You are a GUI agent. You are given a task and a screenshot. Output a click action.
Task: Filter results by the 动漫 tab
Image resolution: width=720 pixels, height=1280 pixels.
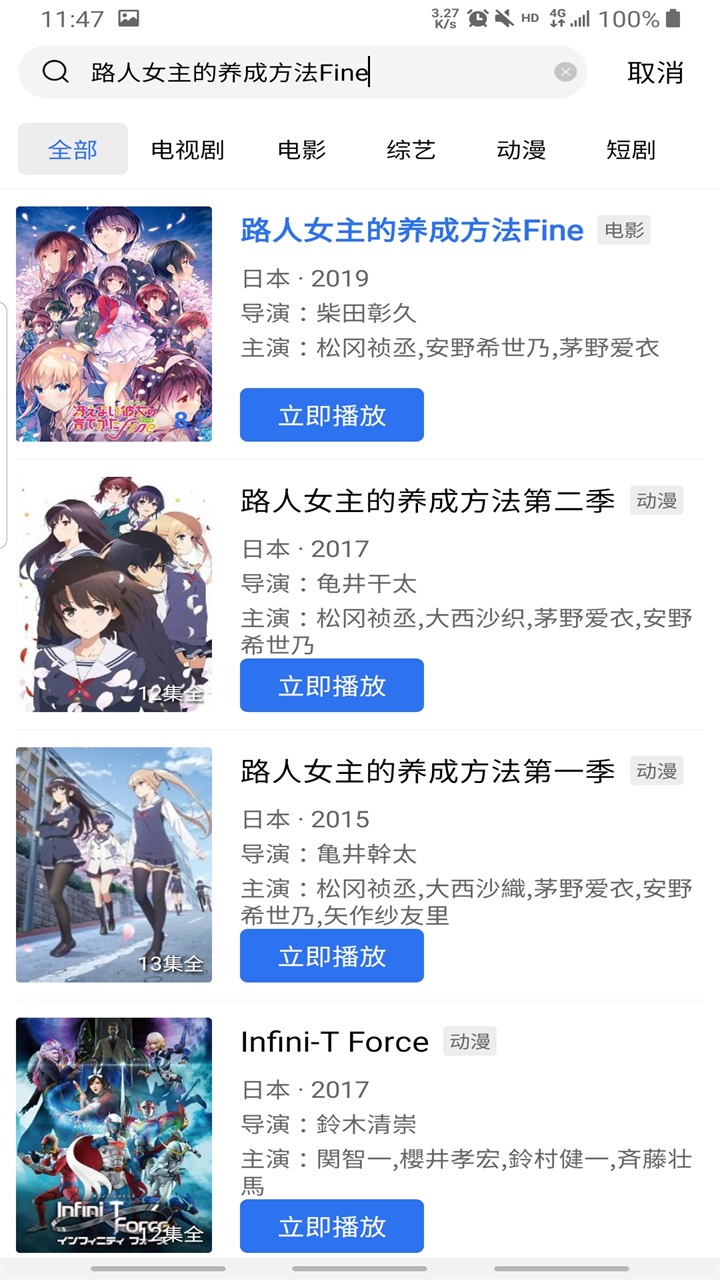coord(521,150)
